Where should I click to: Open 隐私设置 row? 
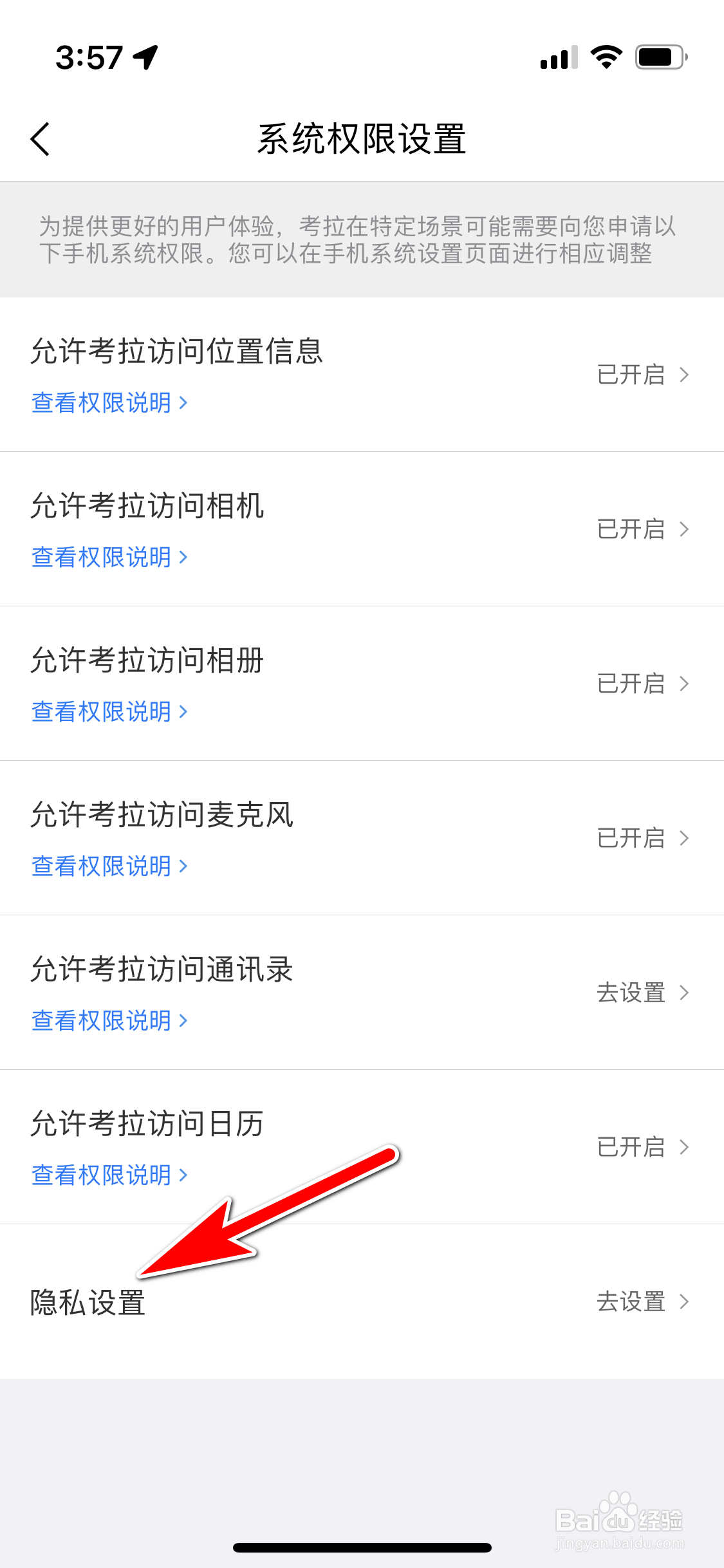360,1302
